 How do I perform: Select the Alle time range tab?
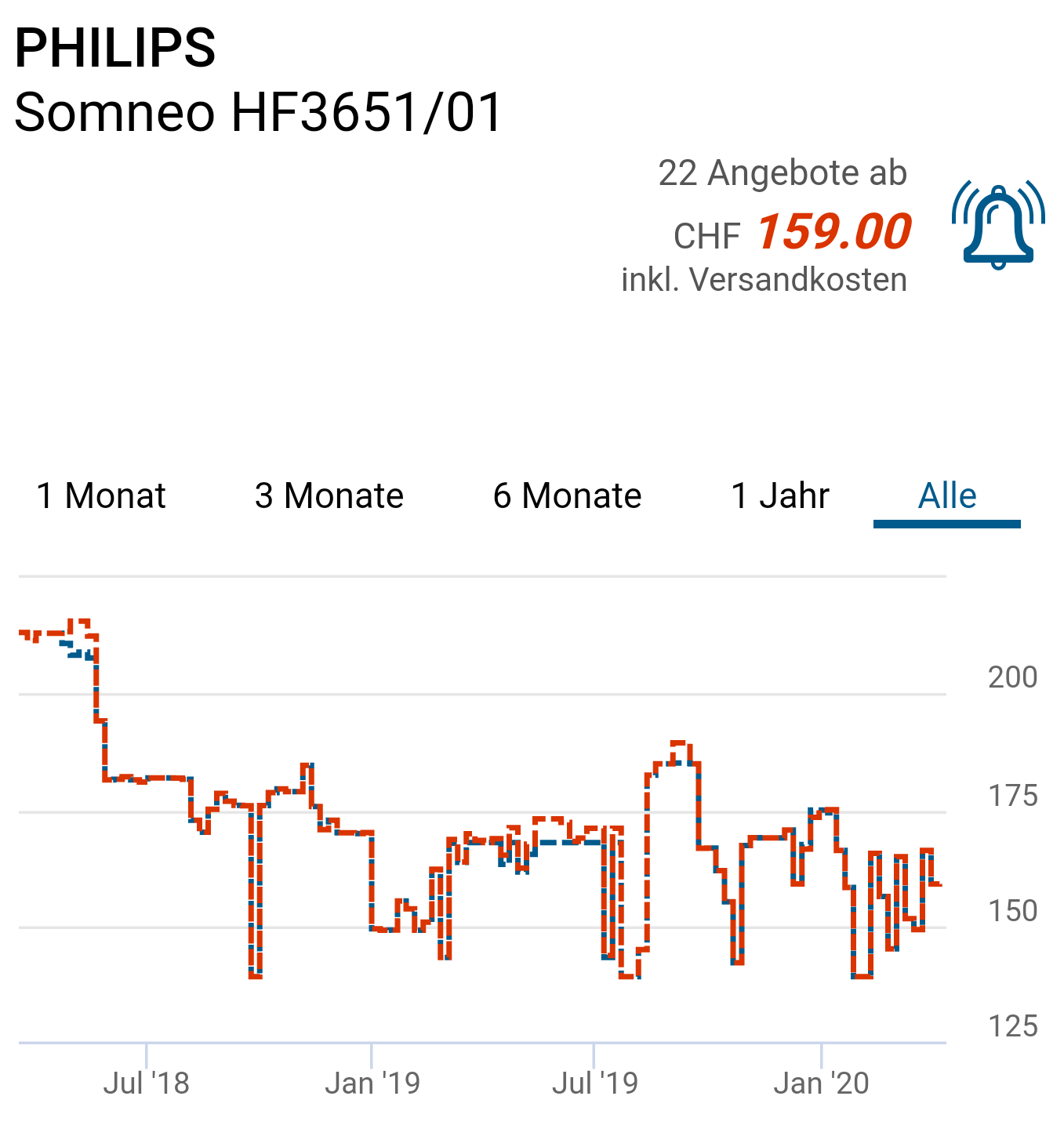click(x=947, y=496)
